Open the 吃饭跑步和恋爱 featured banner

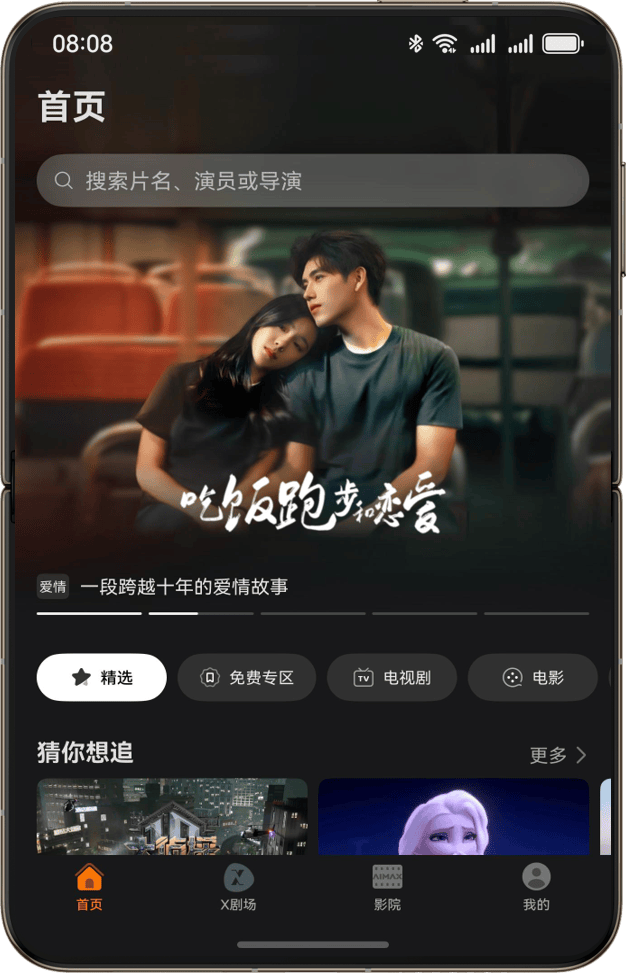[x=312, y=400]
